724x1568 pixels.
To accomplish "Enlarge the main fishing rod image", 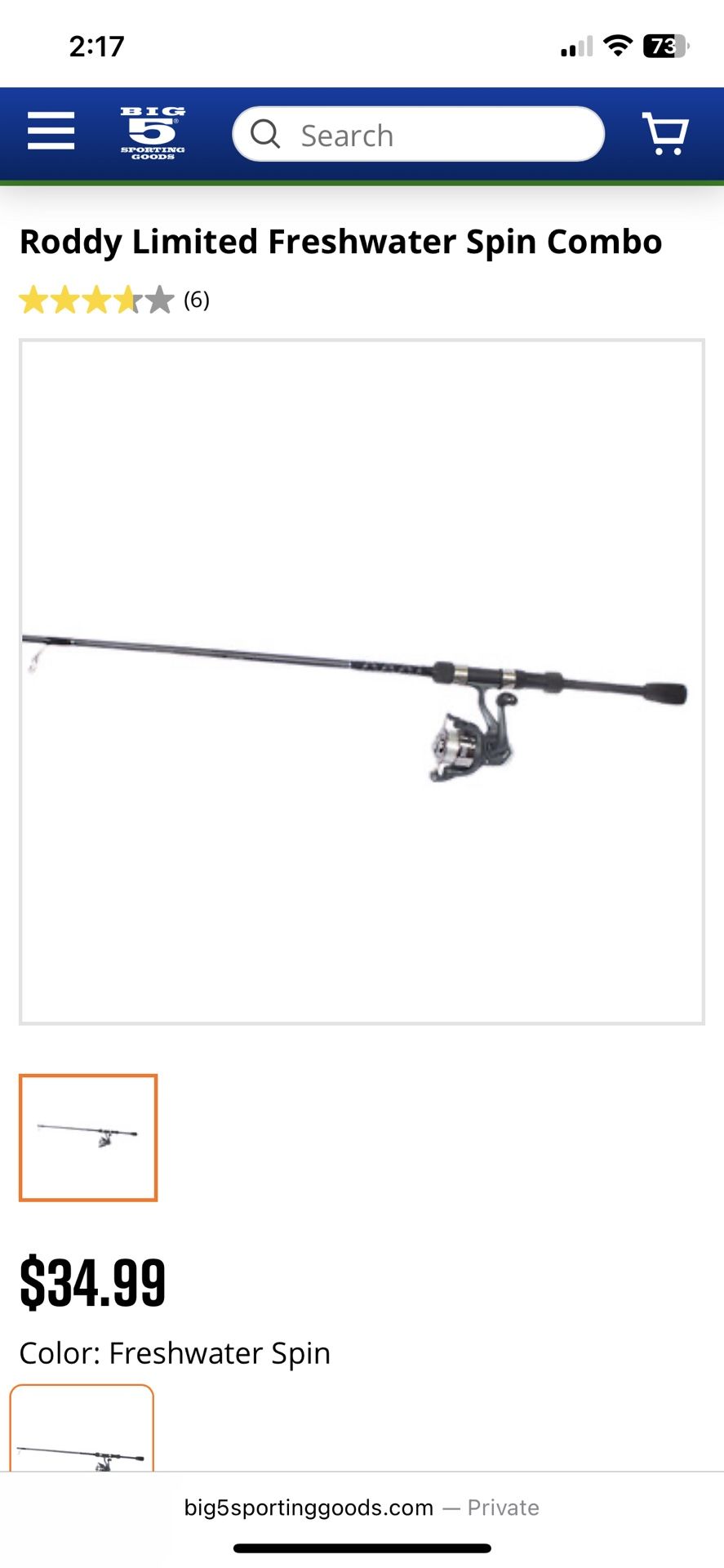I will coord(362,682).
